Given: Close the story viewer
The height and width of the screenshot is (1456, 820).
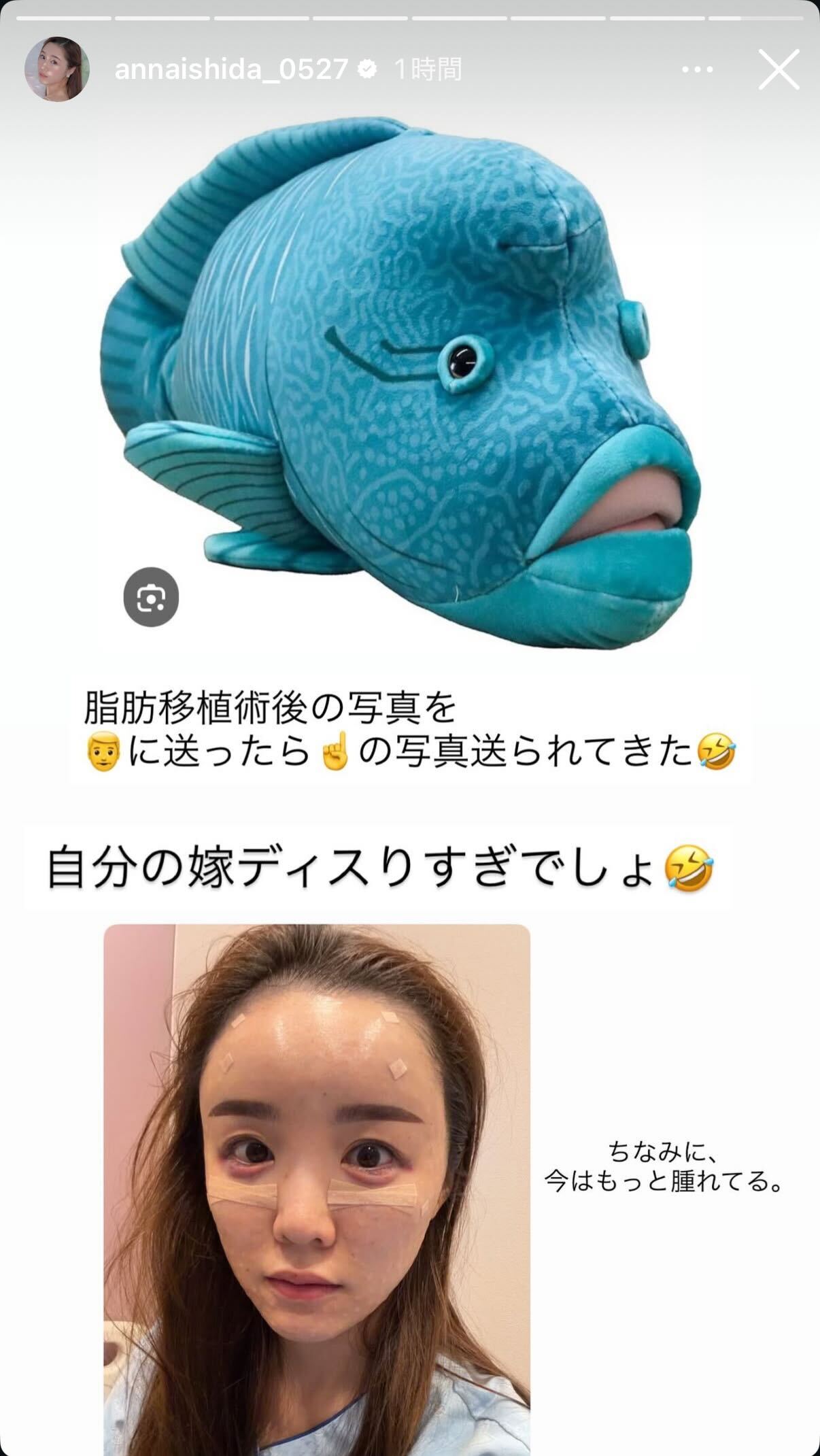Looking at the screenshot, I should pos(779,69).
